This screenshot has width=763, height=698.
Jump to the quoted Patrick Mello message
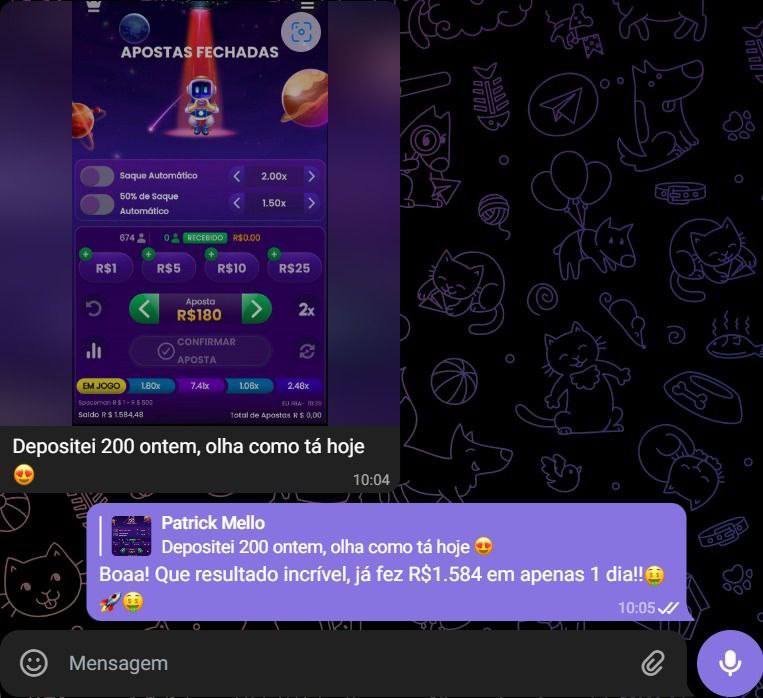(x=300, y=536)
